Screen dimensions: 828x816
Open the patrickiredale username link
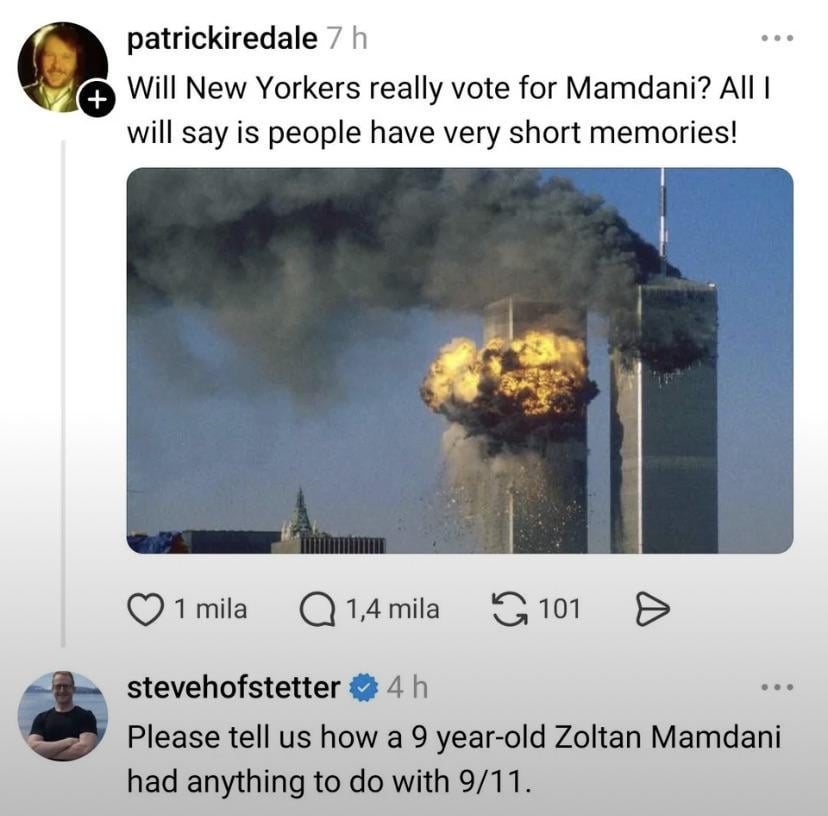pos(222,38)
